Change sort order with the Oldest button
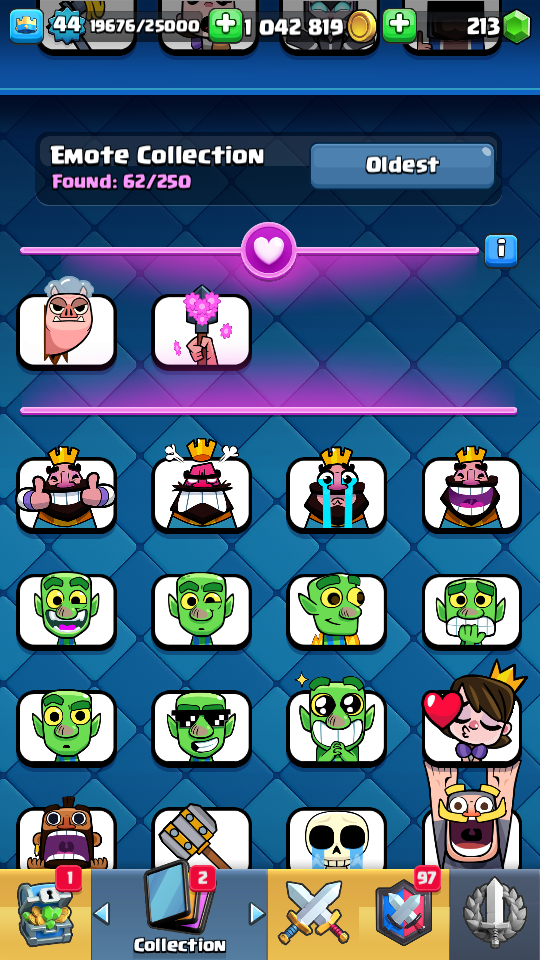The width and height of the screenshot is (540, 960). pyautogui.click(x=402, y=165)
